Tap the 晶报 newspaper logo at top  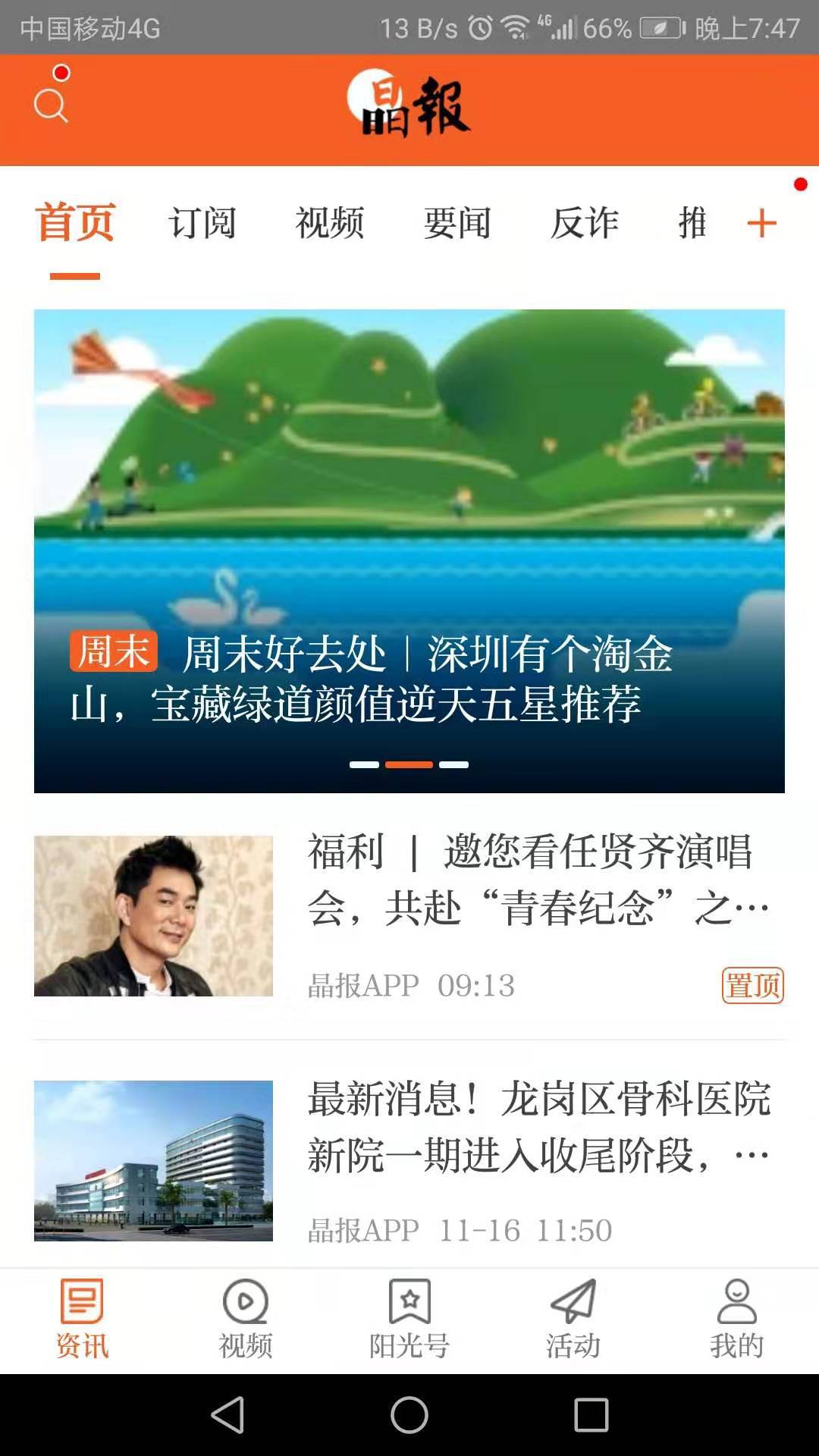pos(409,106)
